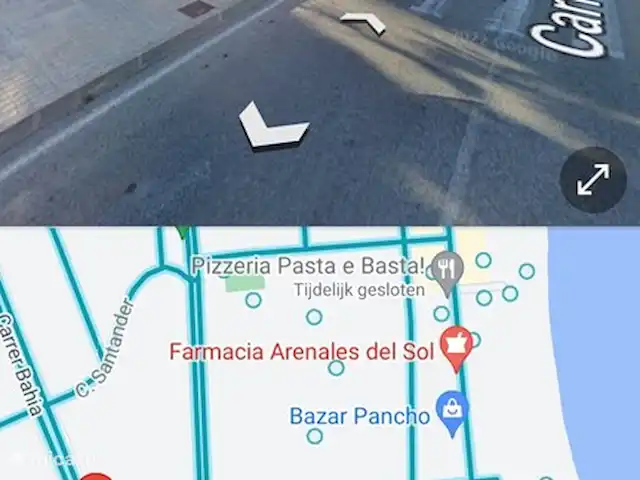Move forward along the street in Street View
The height and width of the screenshot is (480, 640).
click(362, 22)
